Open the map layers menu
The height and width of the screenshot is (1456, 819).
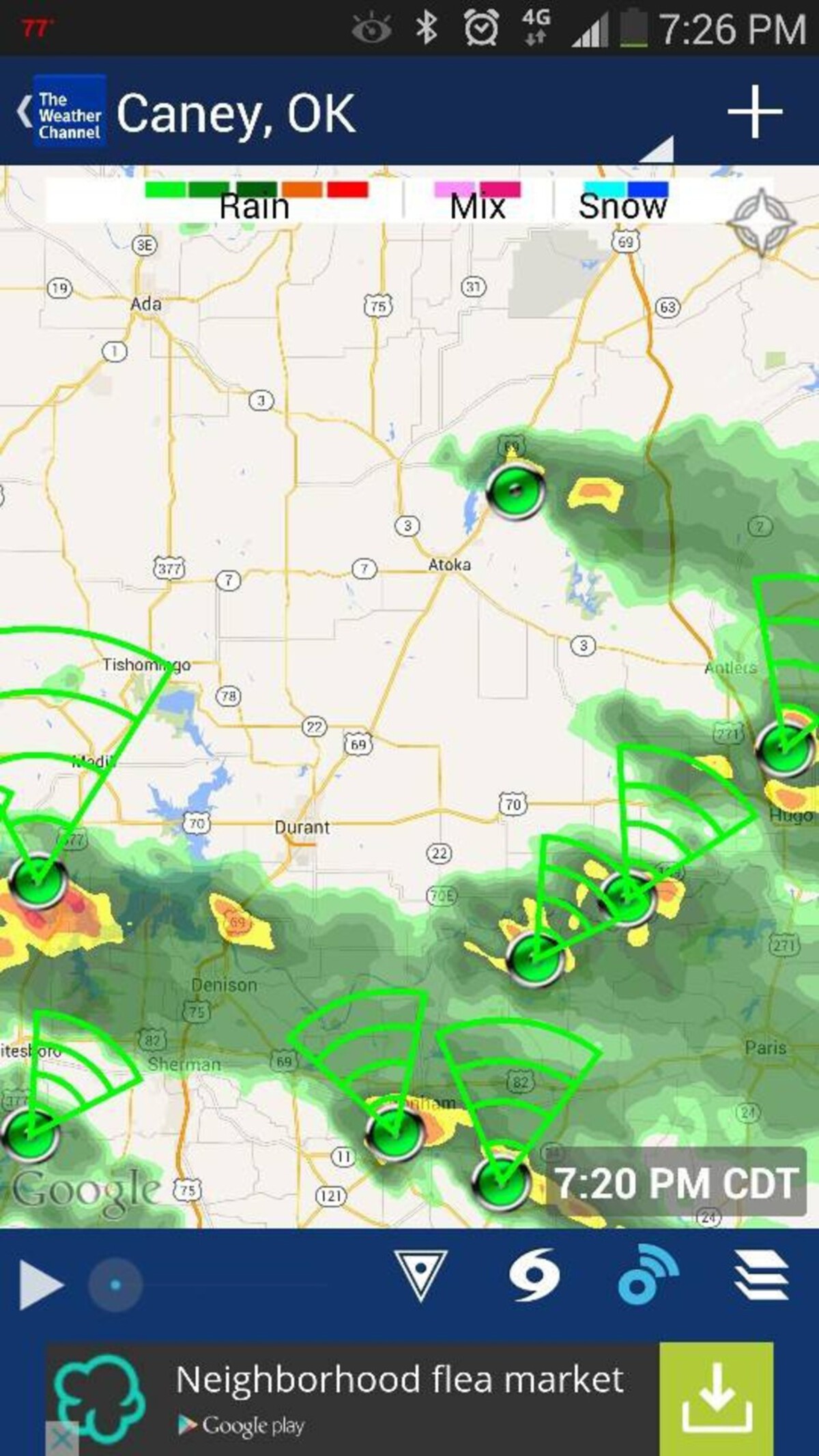[761, 1274]
